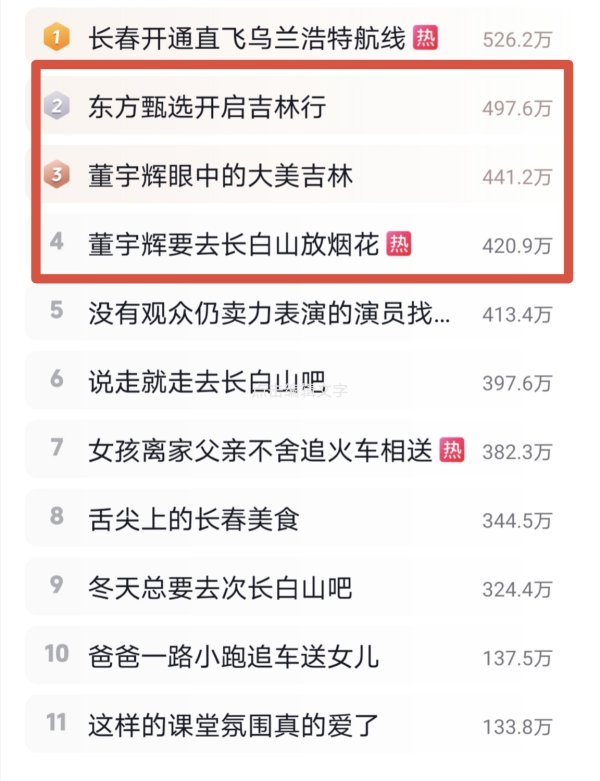Tap 董宇辉要去长白山放烟花 trending entry

(234, 243)
